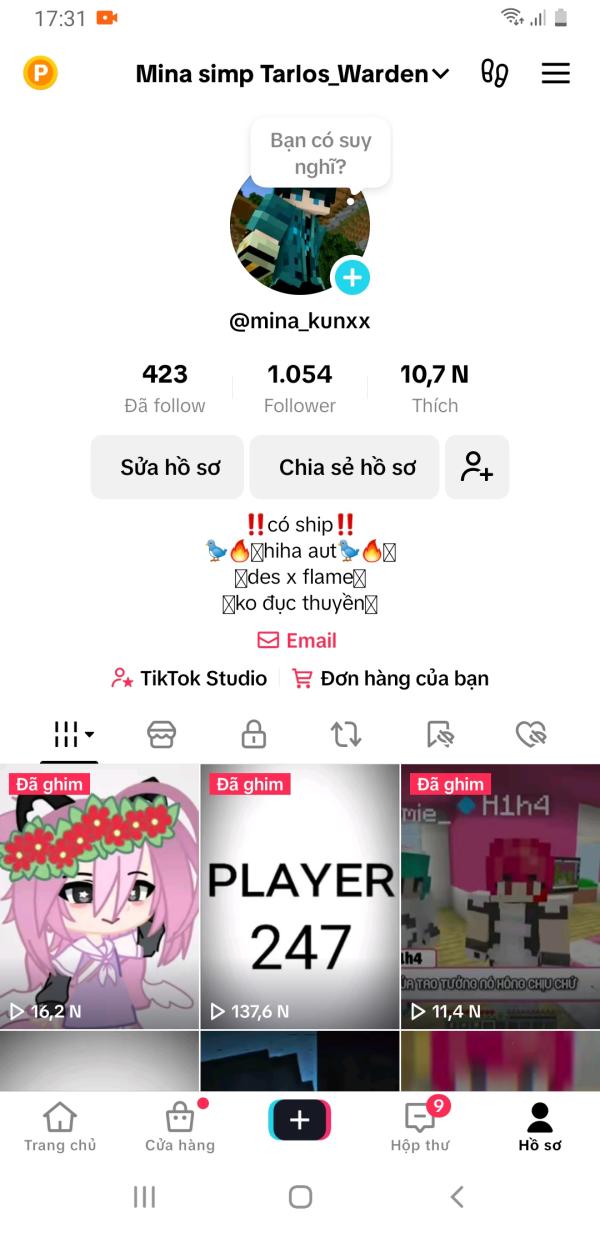Open the Email link
The height and width of the screenshot is (1233, 600).
(x=297, y=640)
